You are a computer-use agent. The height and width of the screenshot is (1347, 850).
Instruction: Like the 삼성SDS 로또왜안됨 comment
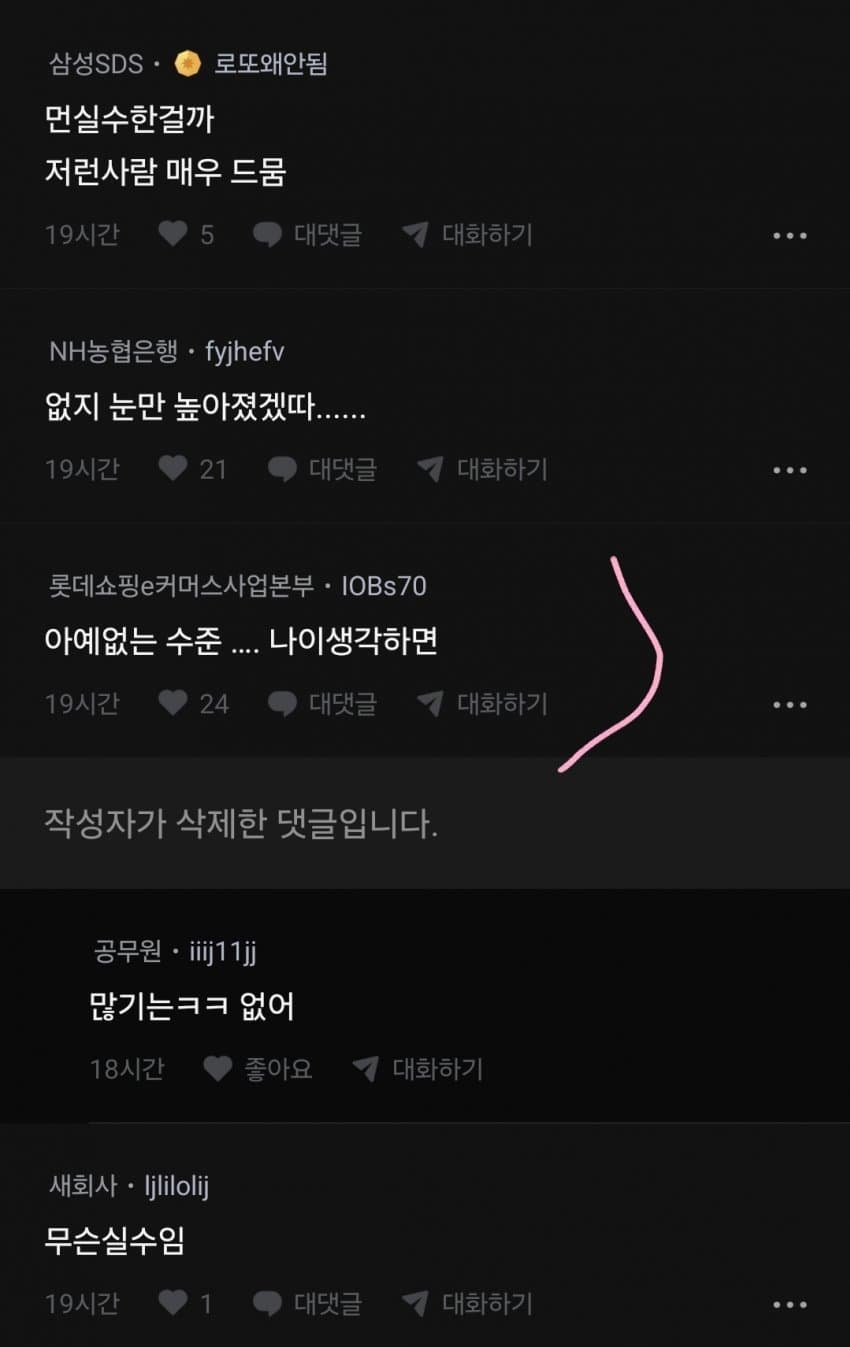pos(174,235)
